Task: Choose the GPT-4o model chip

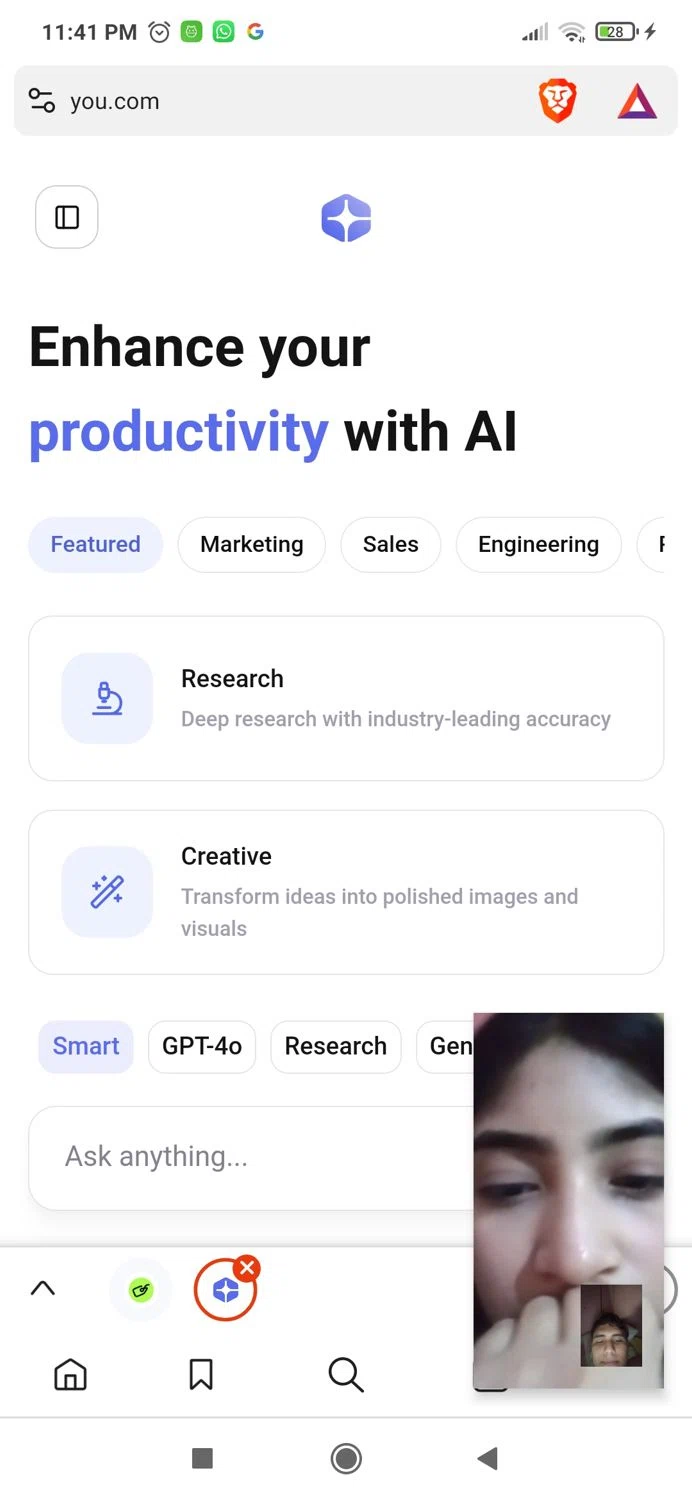Action: pyautogui.click(x=202, y=1046)
